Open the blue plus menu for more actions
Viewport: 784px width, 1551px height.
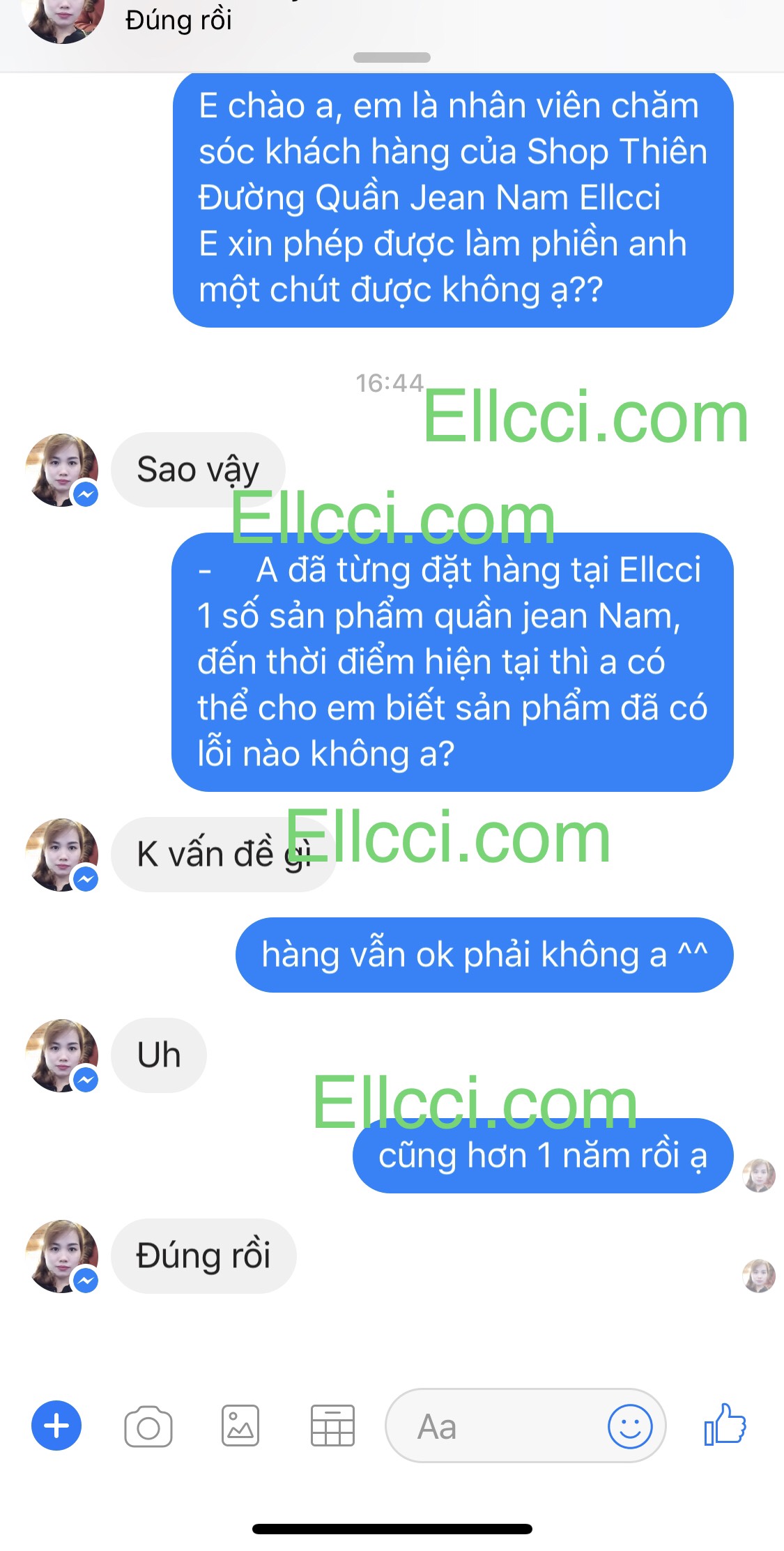pyautogui.click(x=56, y=1426)
